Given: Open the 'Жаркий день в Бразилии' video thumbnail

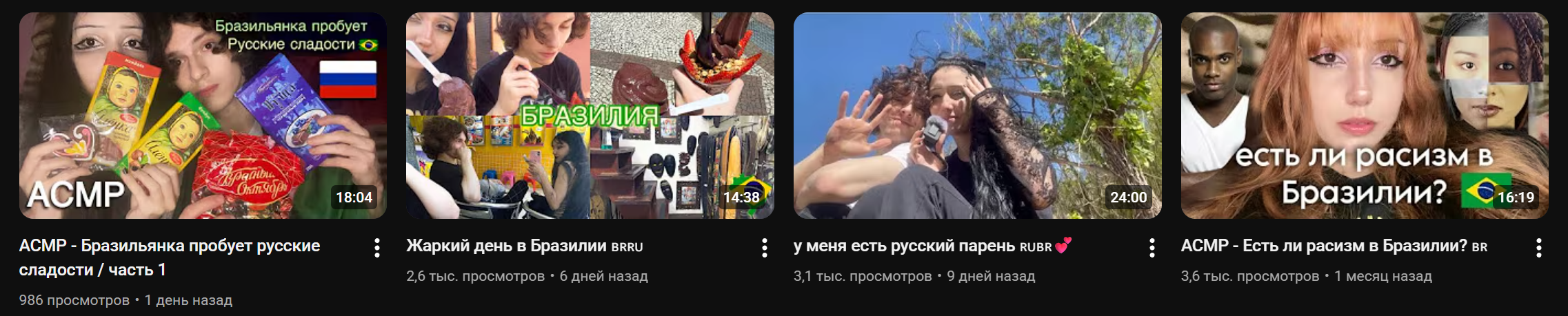Looking at the screenshot, I should click(x=590, y=115).
